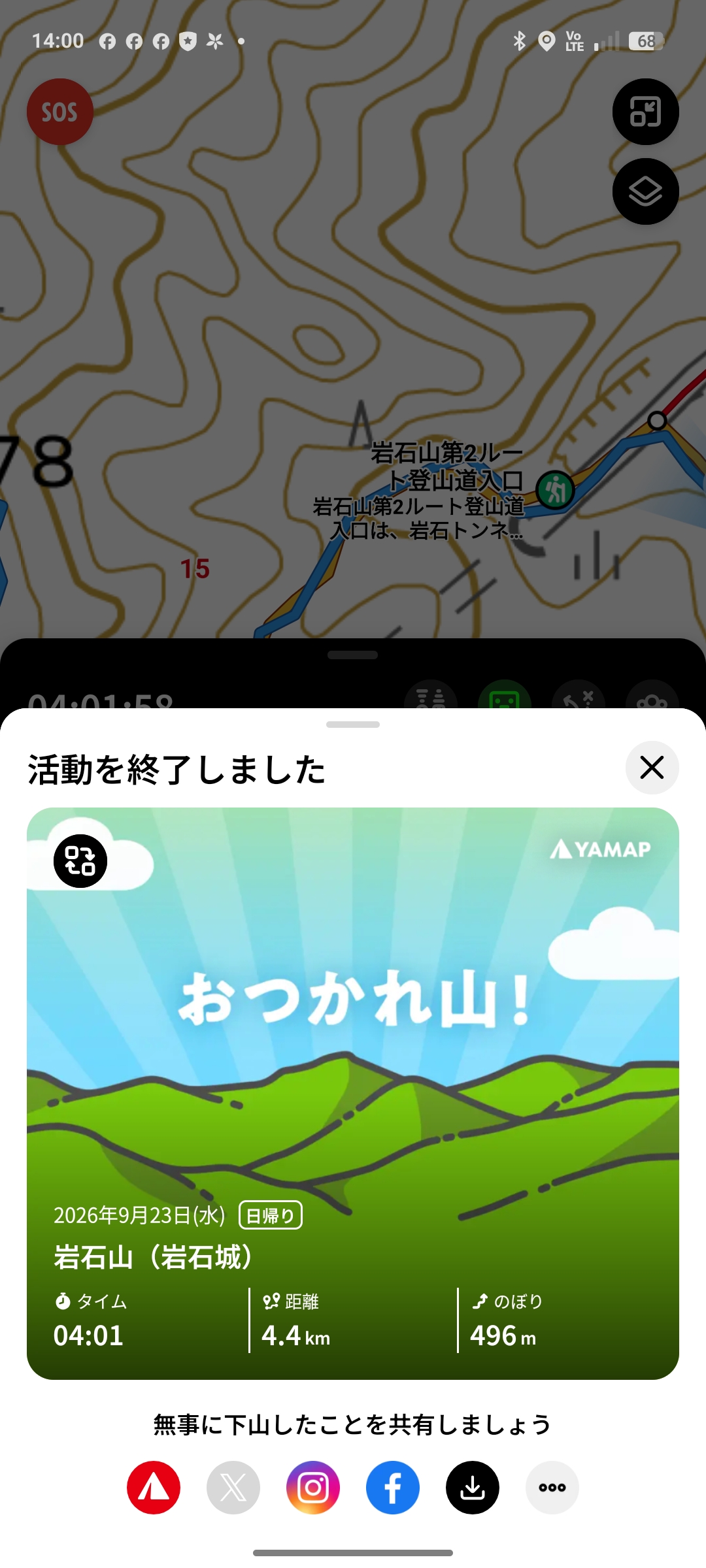The image size is (706, 1568).
Task: Open the map layers selector
Action: coord(646,191)
